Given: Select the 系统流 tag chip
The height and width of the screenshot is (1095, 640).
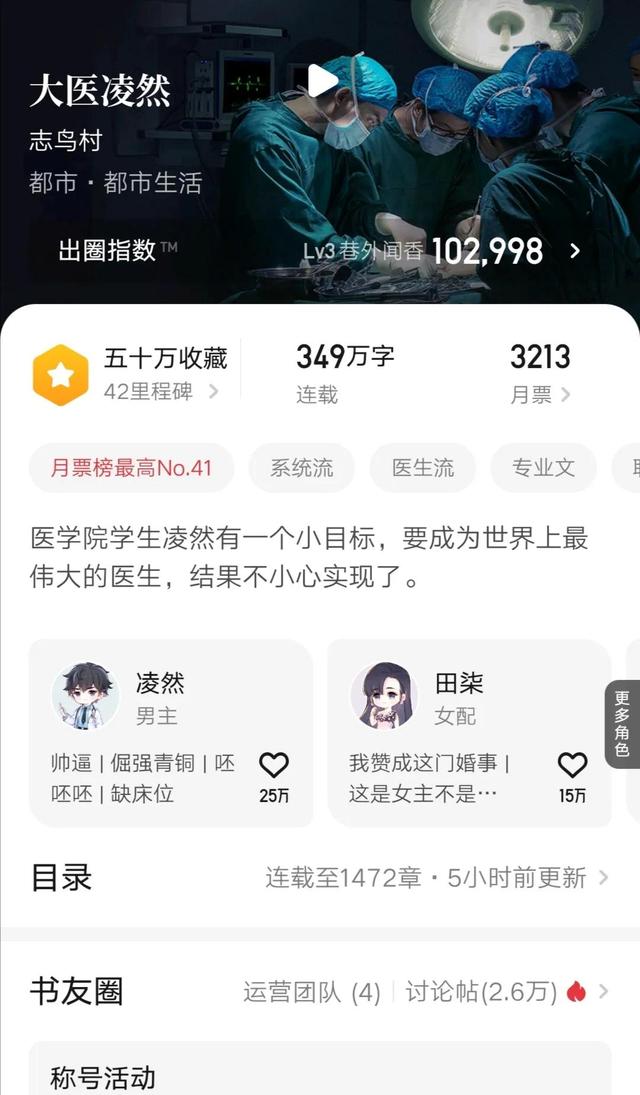Looking at the screenshot, I should point(302,468).
